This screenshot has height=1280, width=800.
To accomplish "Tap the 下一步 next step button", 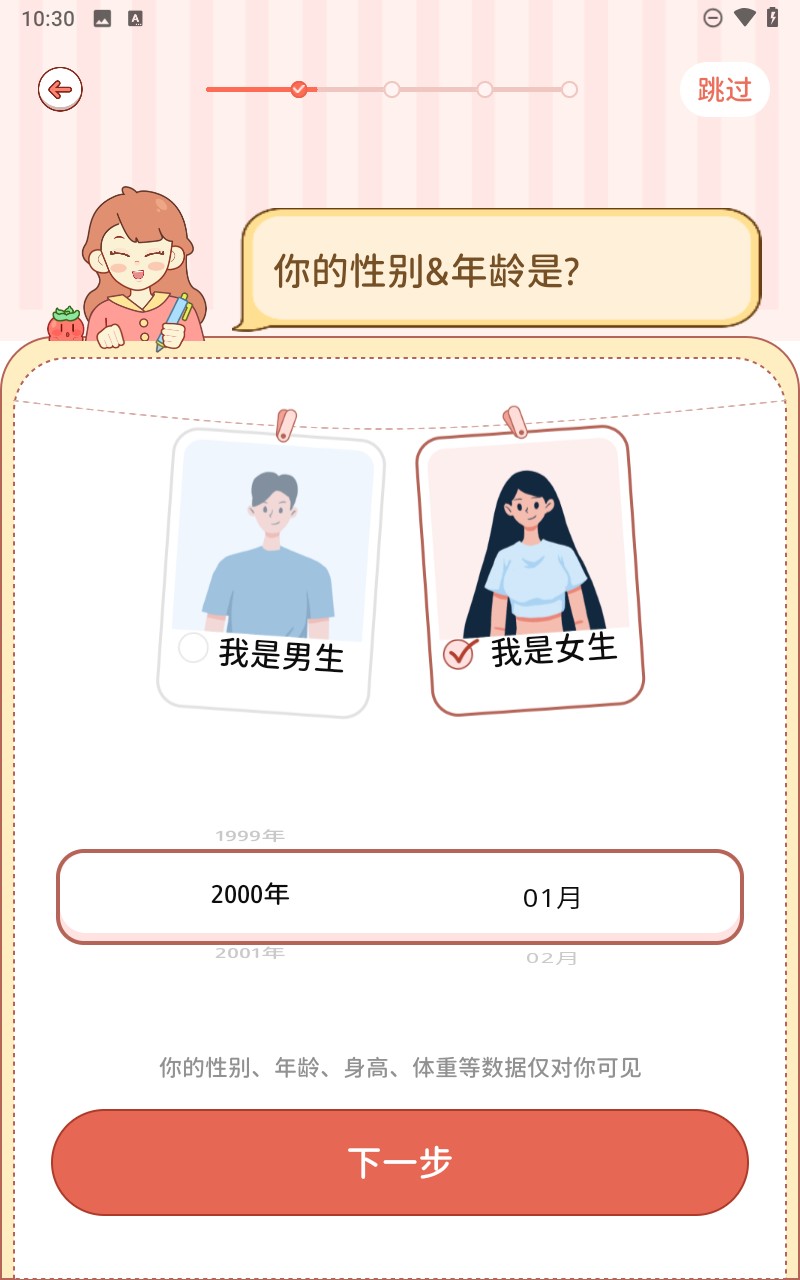I will pyautogui.click(x=399, y=1161).
